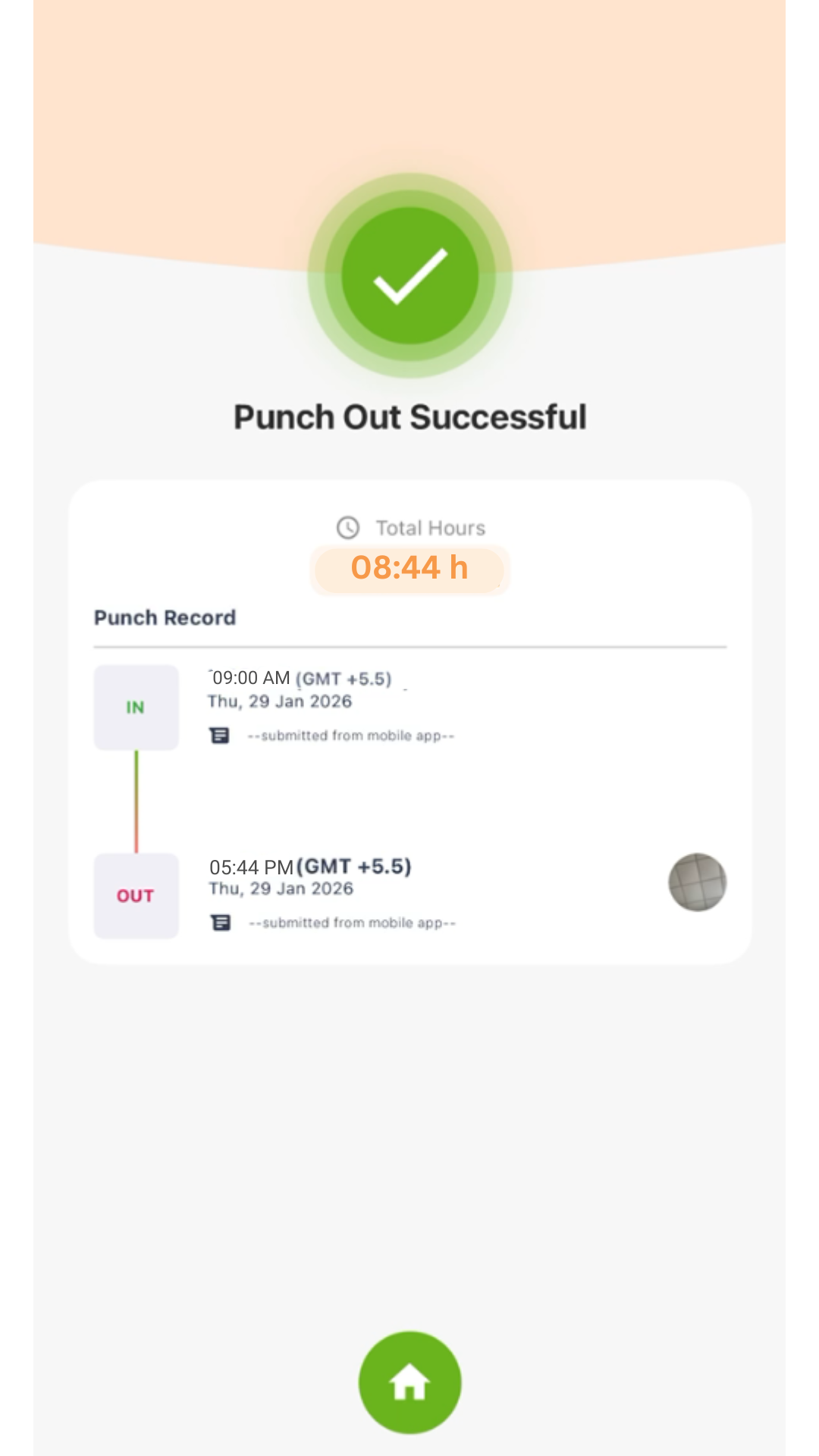Go to home with the green button
Image resolution: width=819 pixels, height=1456 pixels.
click(409, 1382)
